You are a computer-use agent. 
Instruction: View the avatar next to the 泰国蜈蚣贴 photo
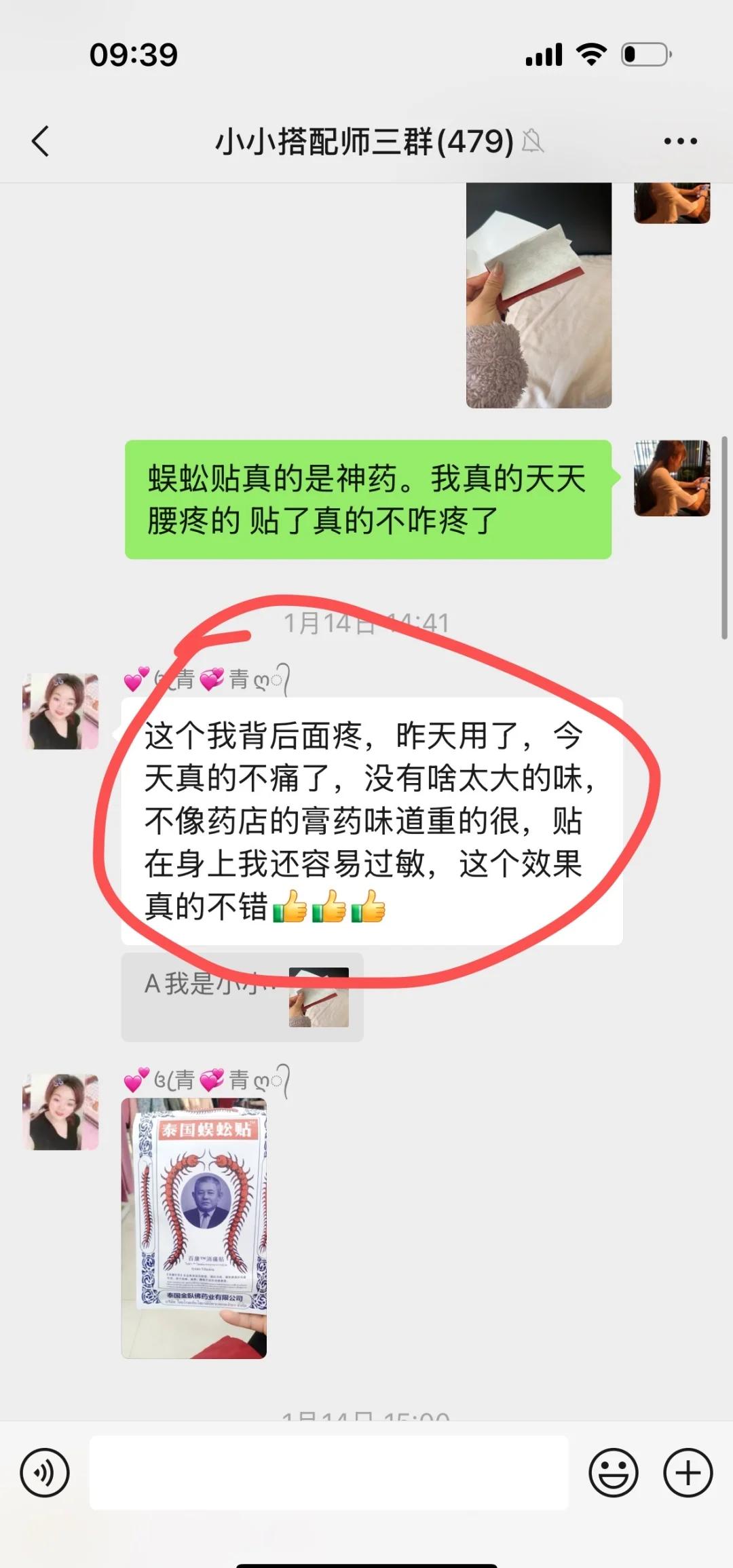coord(60,1112)
